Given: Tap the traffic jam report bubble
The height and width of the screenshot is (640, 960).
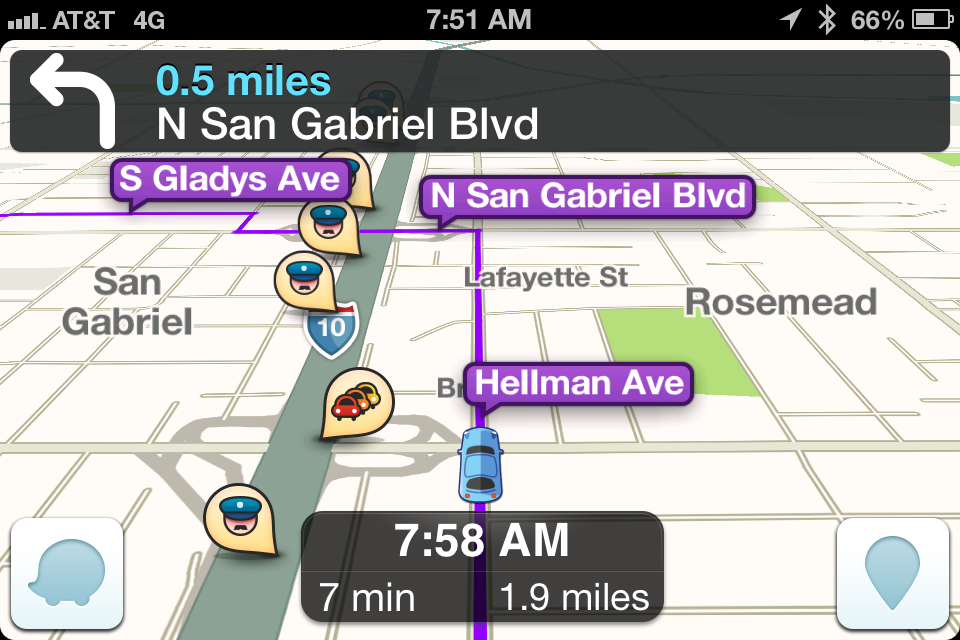Looking at the screenshot, I should 356,402.
